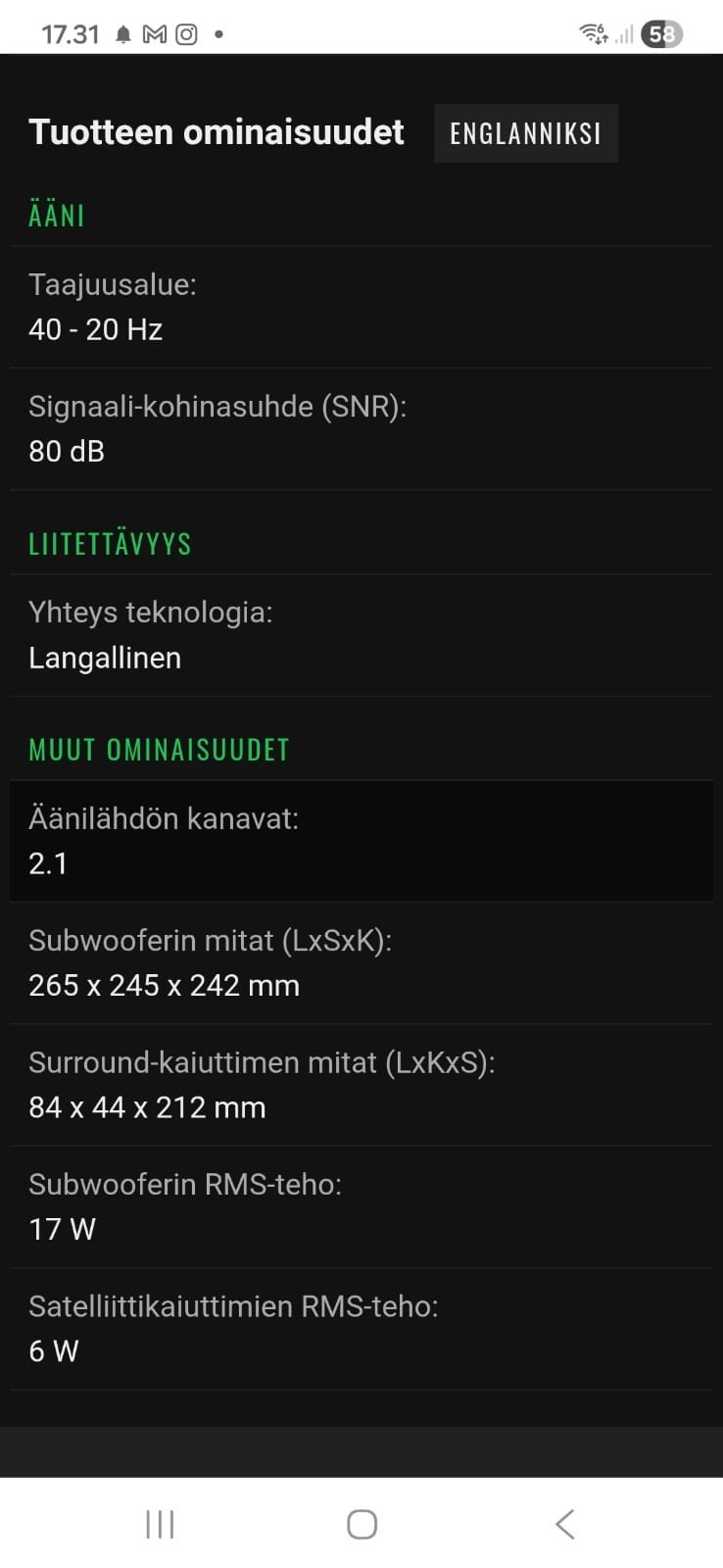Image resolution: width=723 pixels, height=1568 pixels.
Task: Tap the mobile signal bars icon
Action: tap(625, 33)
